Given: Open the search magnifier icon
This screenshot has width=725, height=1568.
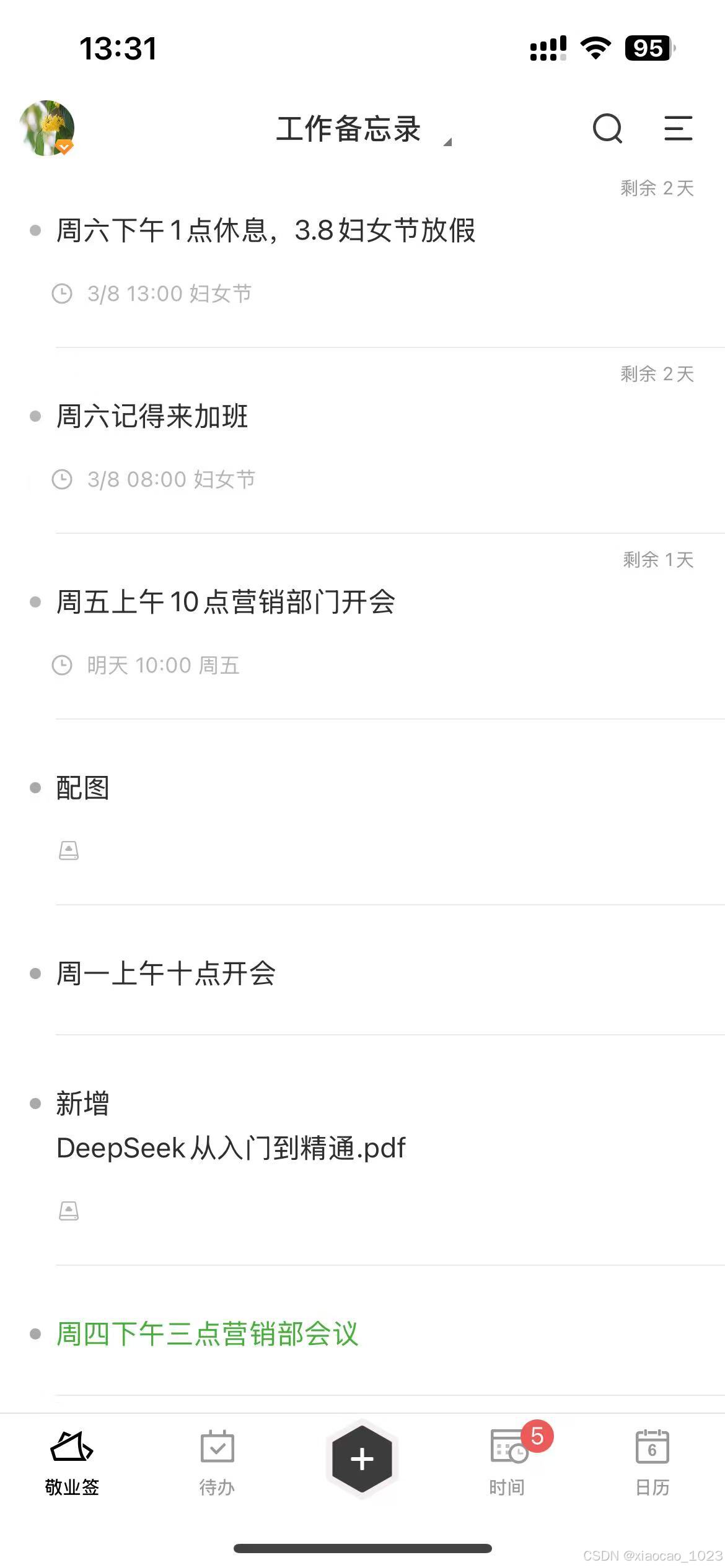Looking at the screenshot, I should click(x=607, y=128).
